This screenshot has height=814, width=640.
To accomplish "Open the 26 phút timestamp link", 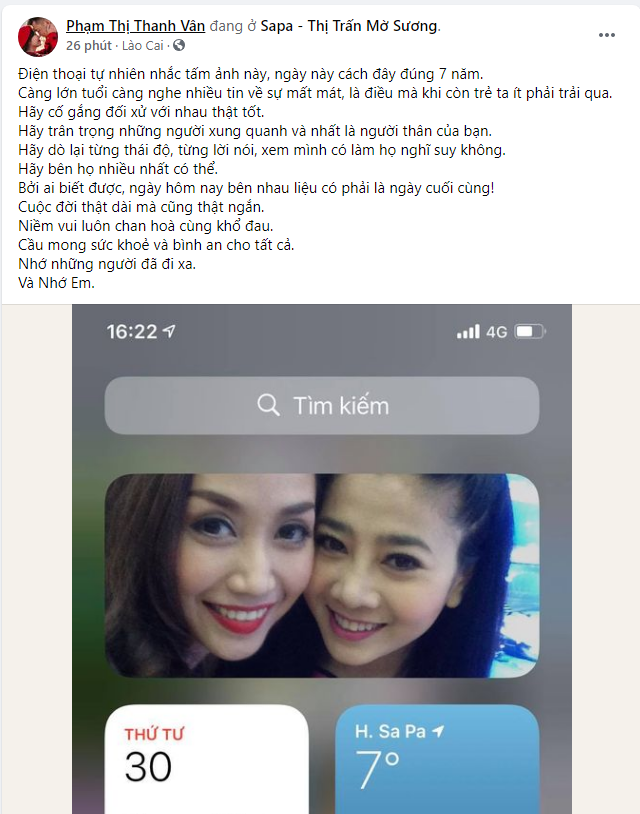I will pos(89,46).
